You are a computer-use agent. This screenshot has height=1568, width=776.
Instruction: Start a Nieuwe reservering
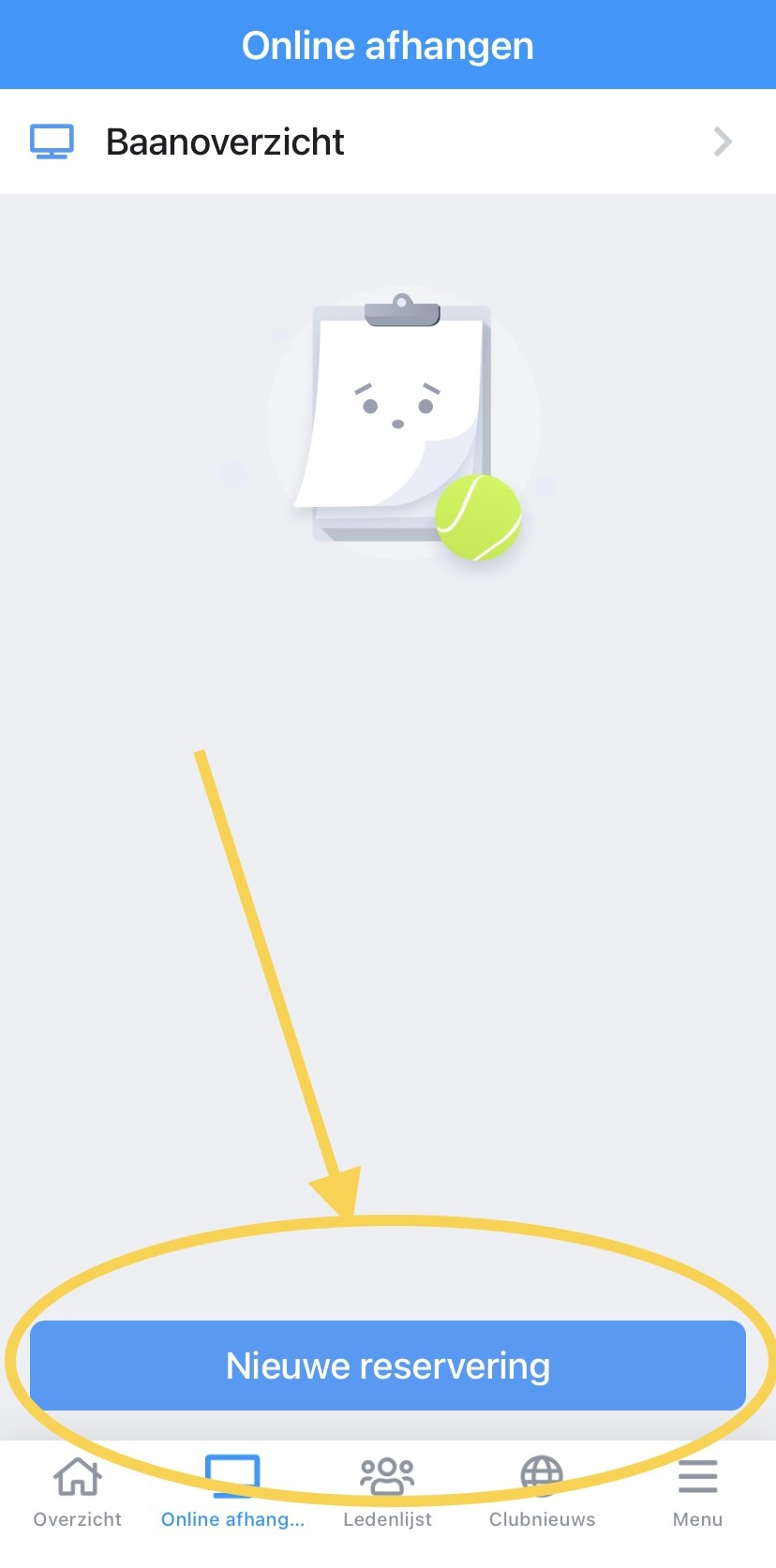click(387, 1366)
